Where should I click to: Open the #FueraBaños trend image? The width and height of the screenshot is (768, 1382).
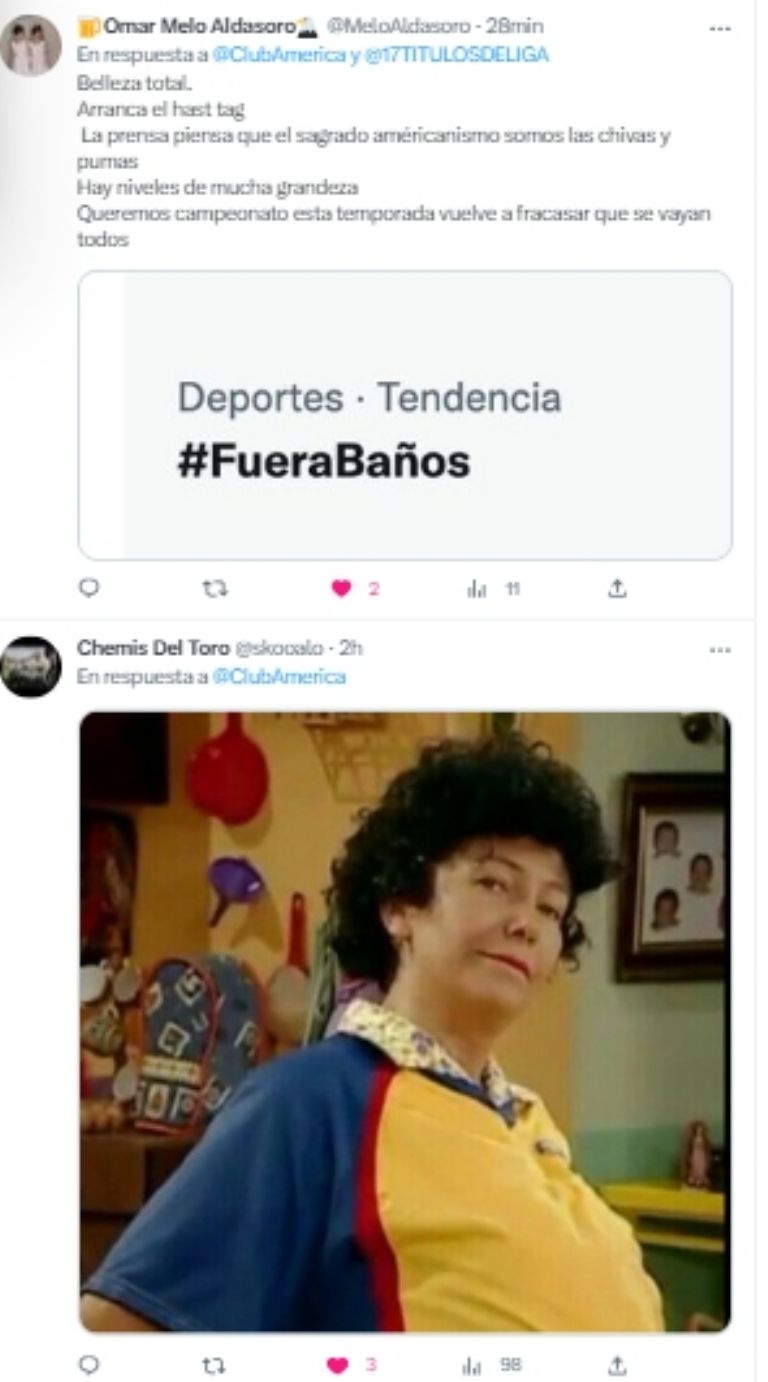coord(405,415)
